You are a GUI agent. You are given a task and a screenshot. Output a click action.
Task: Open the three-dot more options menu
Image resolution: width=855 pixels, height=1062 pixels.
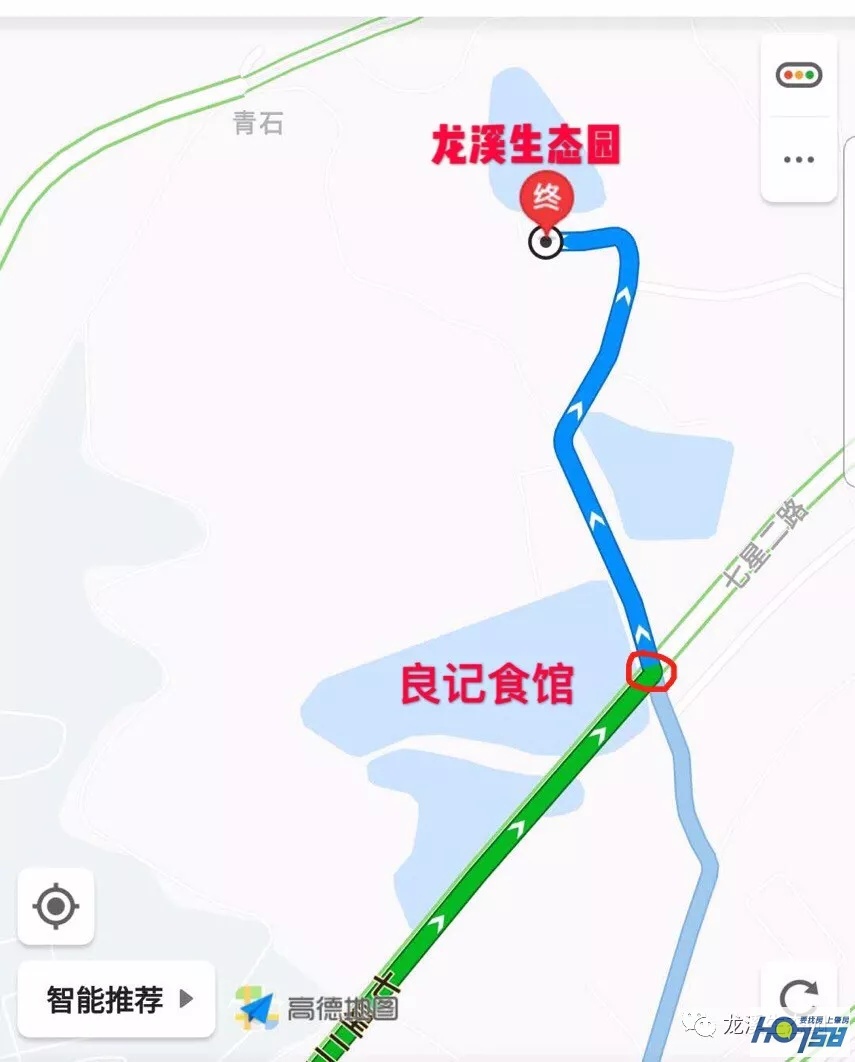click(798, 159)
